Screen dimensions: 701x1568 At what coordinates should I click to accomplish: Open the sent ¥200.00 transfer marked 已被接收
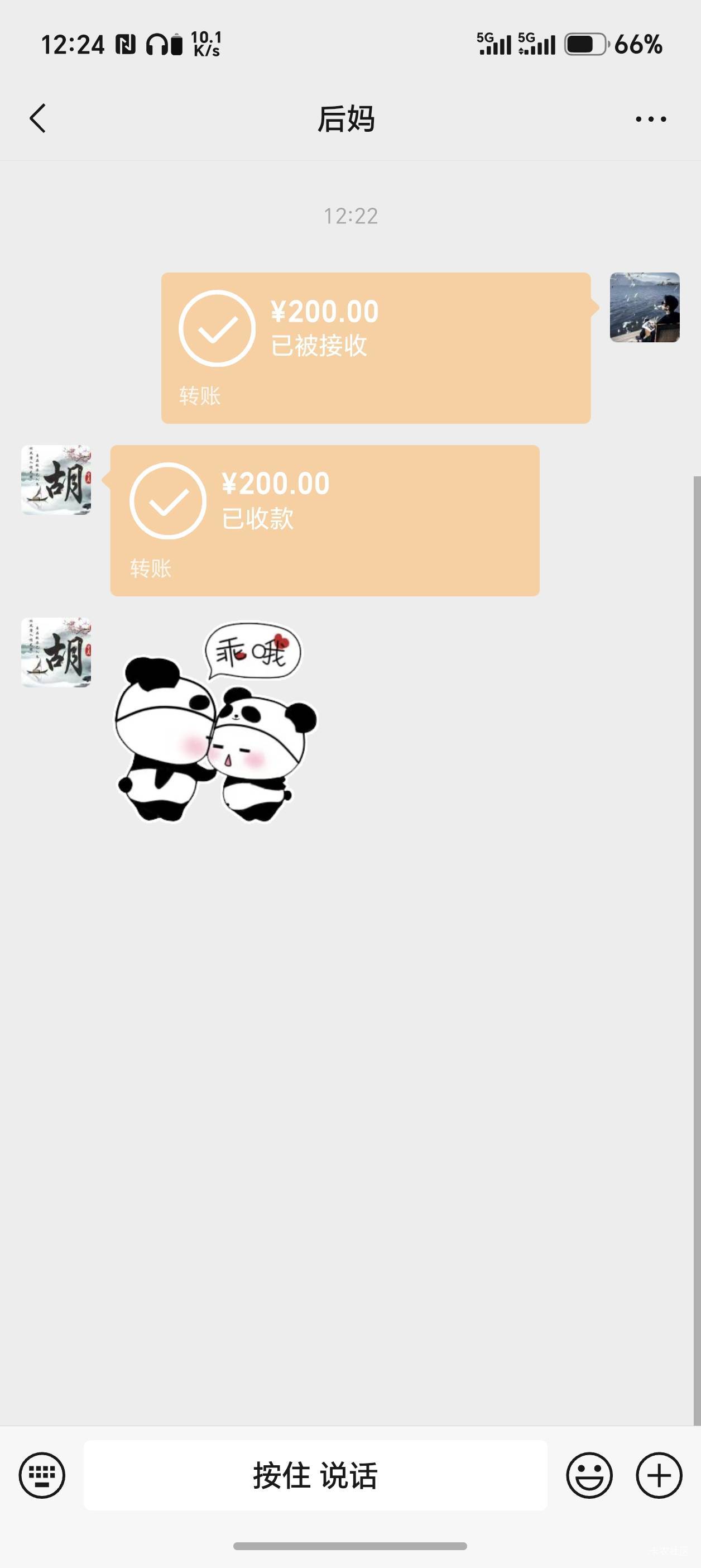376,348
